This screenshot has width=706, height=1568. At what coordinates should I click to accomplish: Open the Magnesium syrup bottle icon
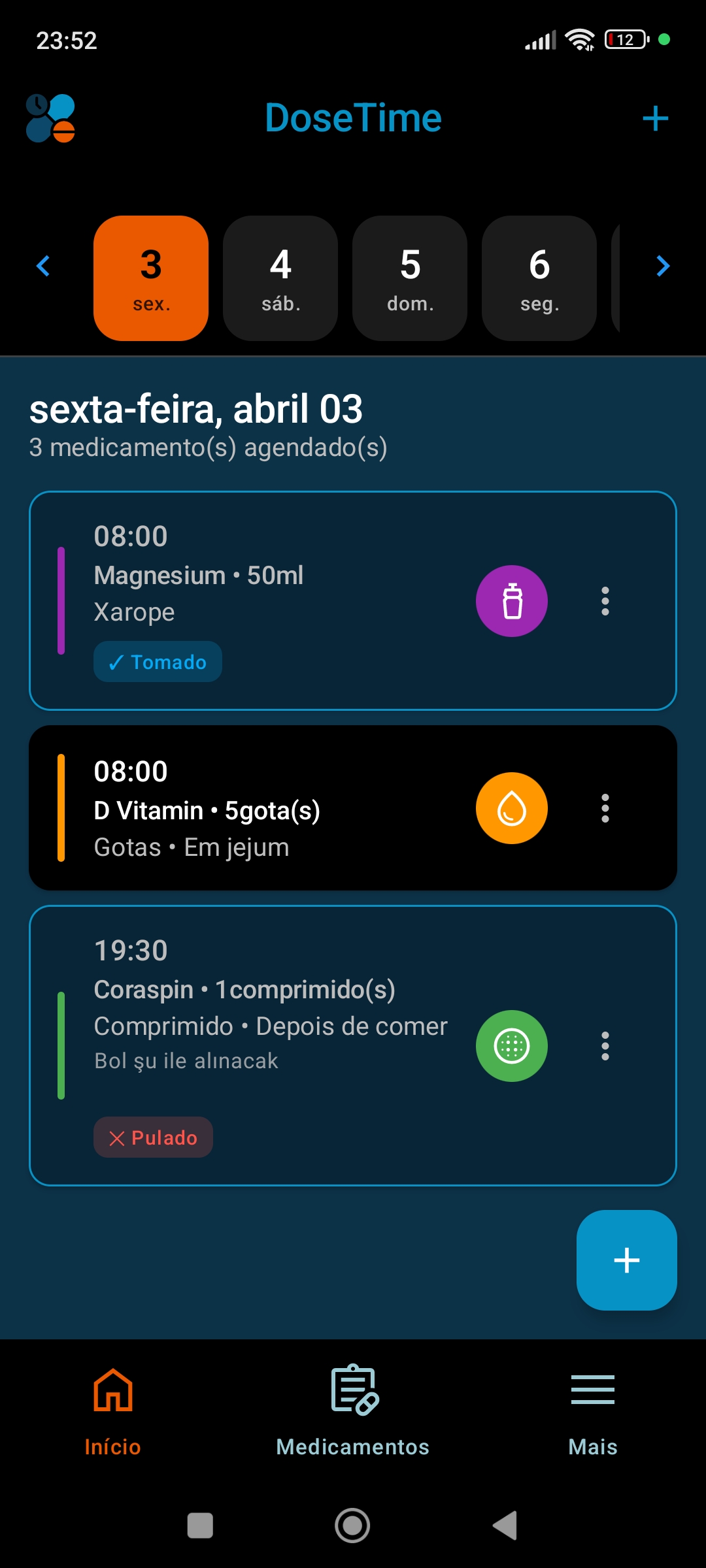(x=512, y=601)
